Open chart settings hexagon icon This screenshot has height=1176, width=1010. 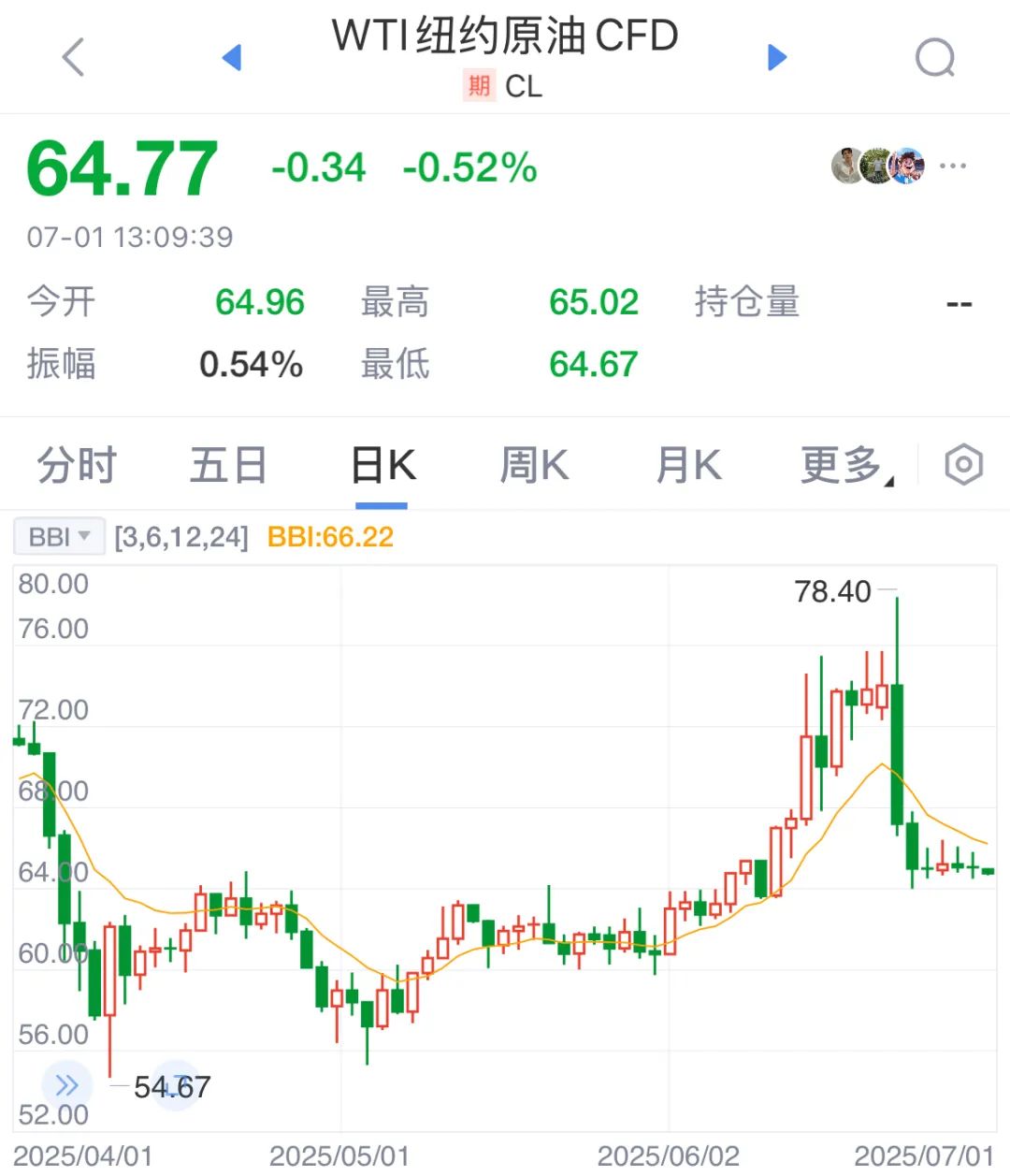pos(963,465)
